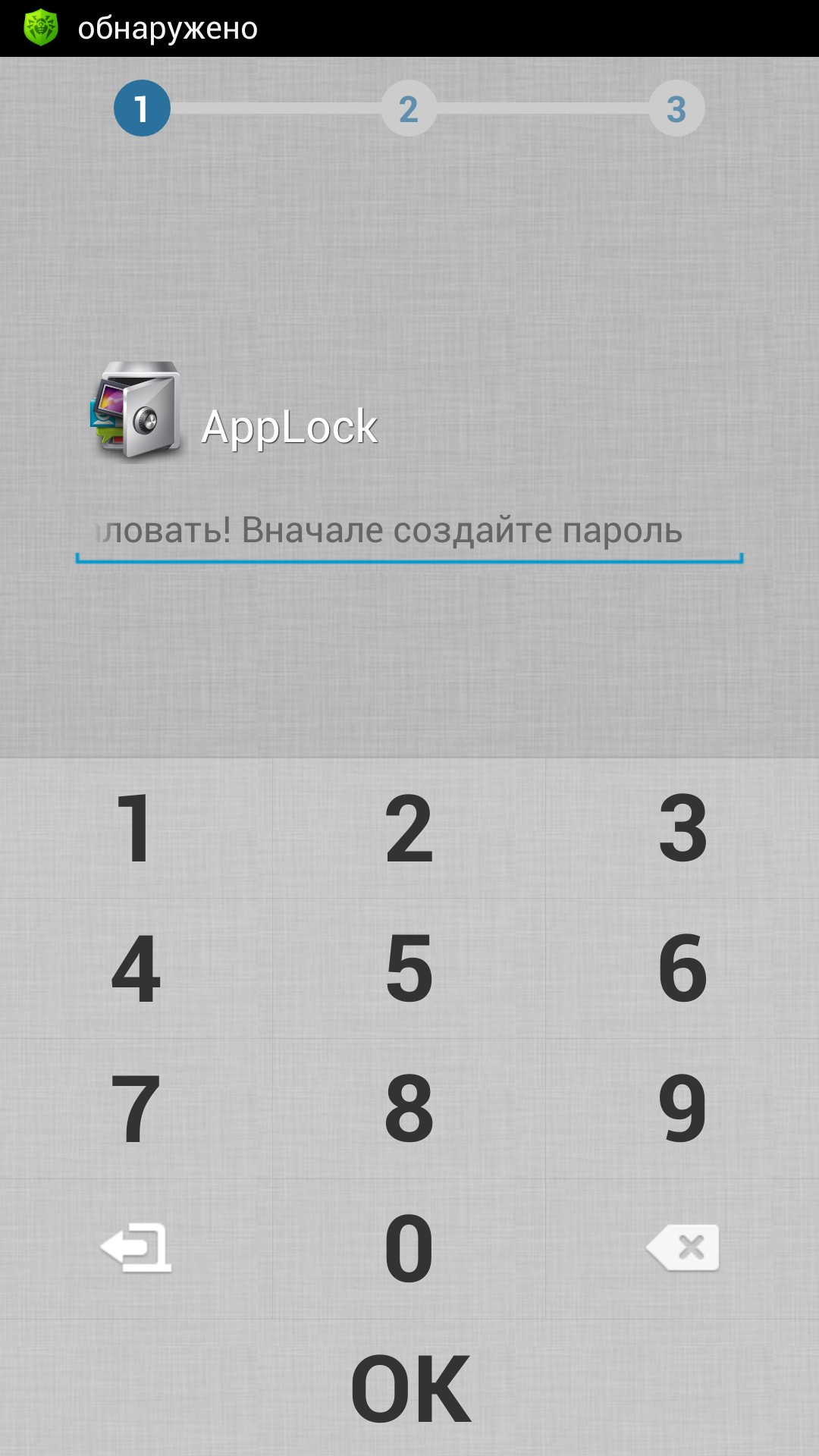Viewport: 819px width, 1456px height.
Task: Confirm the password with OK
Action: 409,1388
